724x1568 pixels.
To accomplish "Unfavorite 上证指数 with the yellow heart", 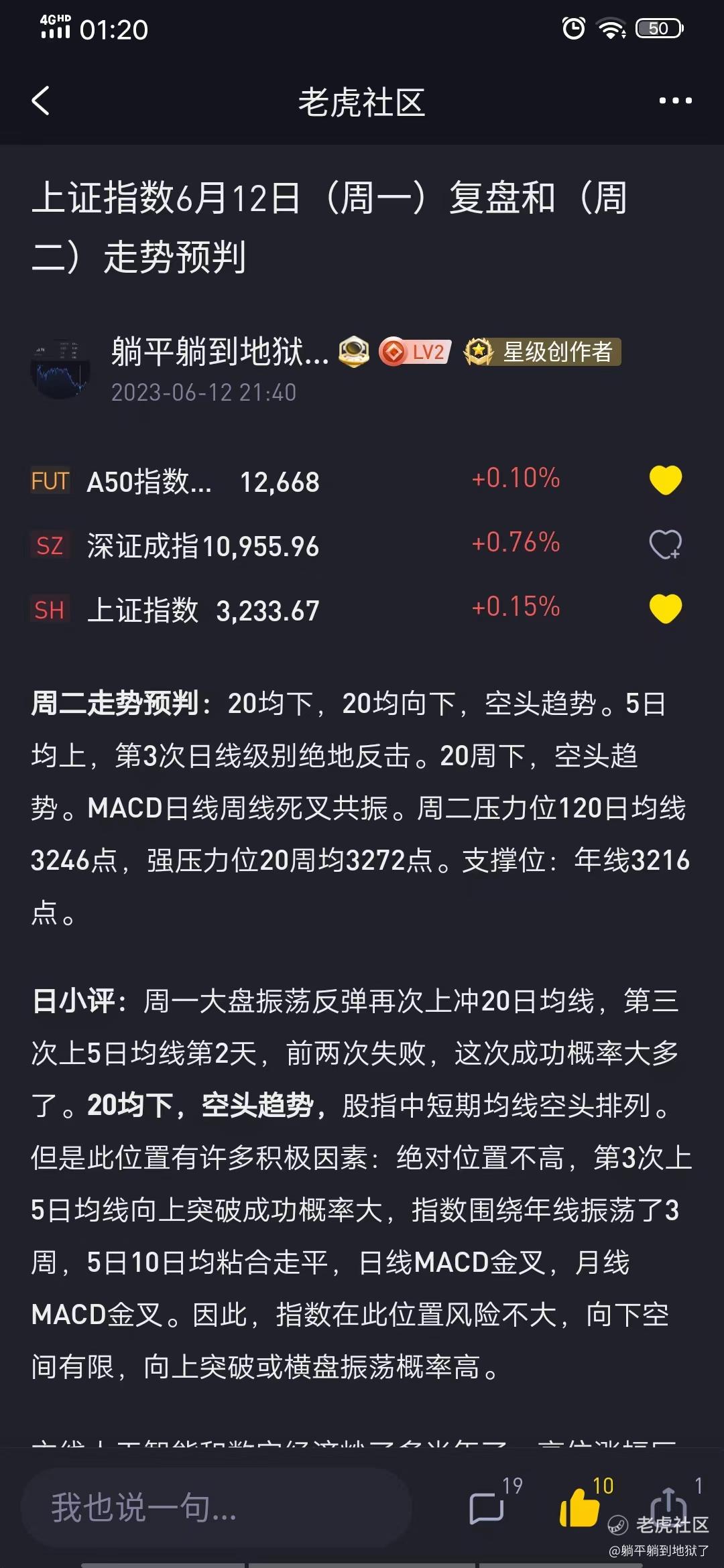I will click(x=666, y=608).
